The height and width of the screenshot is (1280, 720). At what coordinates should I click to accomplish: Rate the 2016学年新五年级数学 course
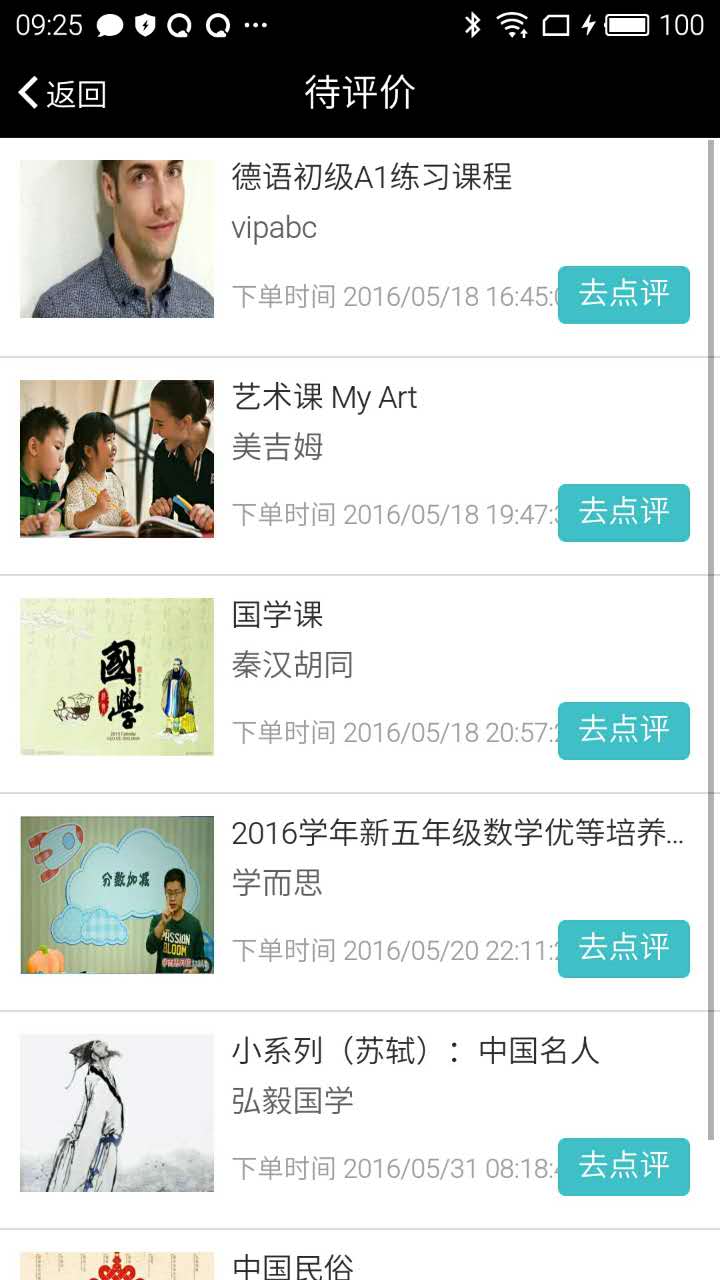pos(623,949)
